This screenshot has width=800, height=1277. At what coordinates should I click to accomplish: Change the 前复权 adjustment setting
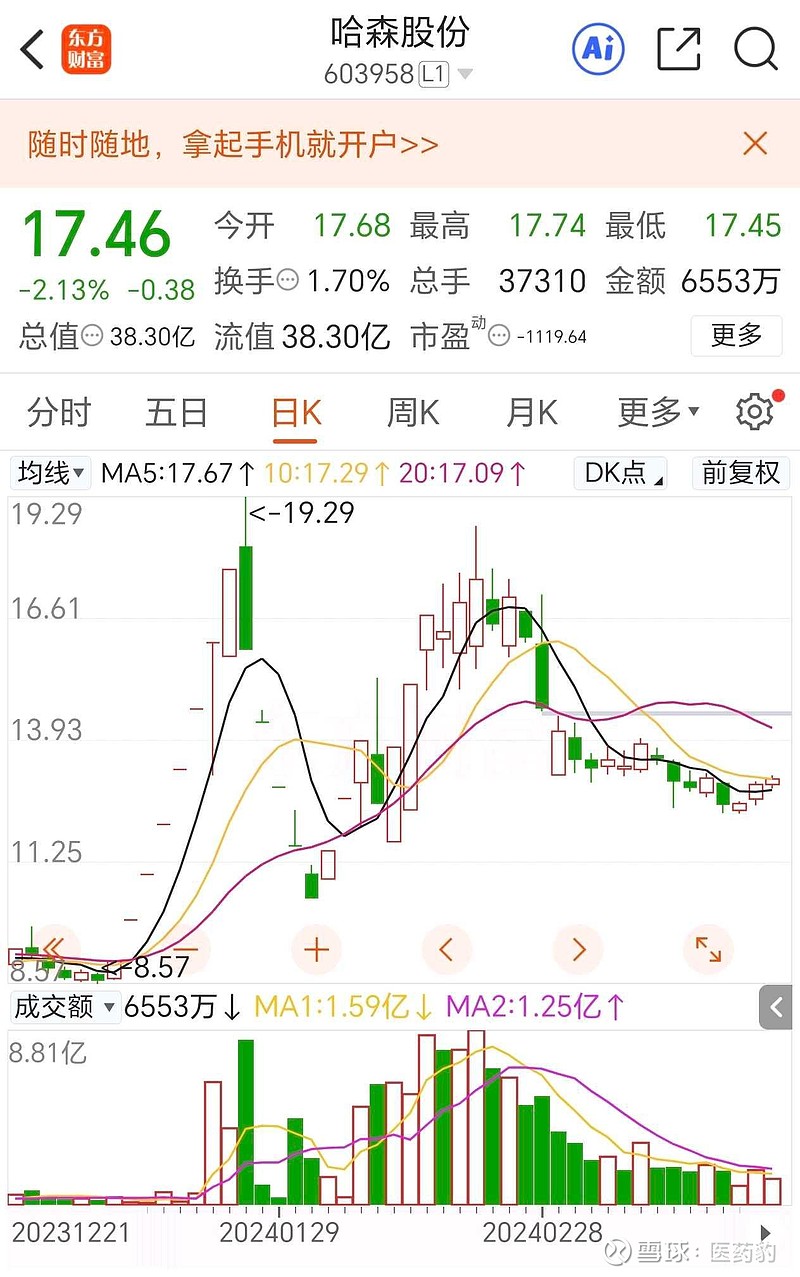740,472
